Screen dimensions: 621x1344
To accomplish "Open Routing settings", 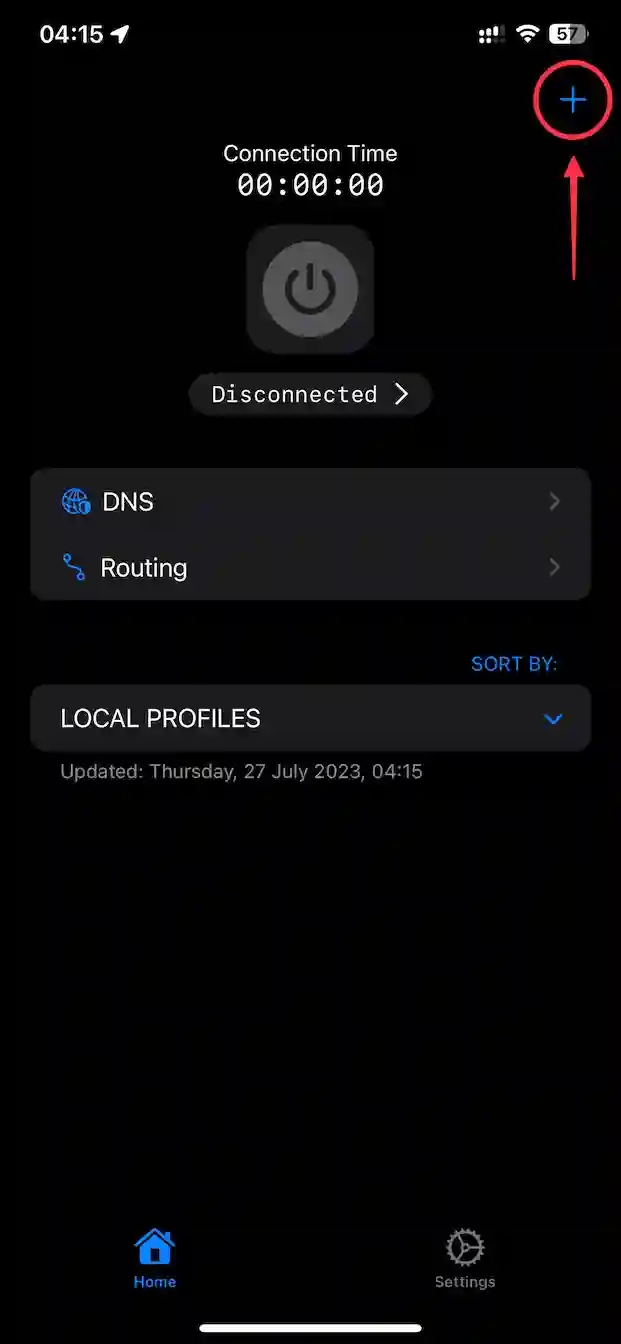I will click(x=310, y=567).
